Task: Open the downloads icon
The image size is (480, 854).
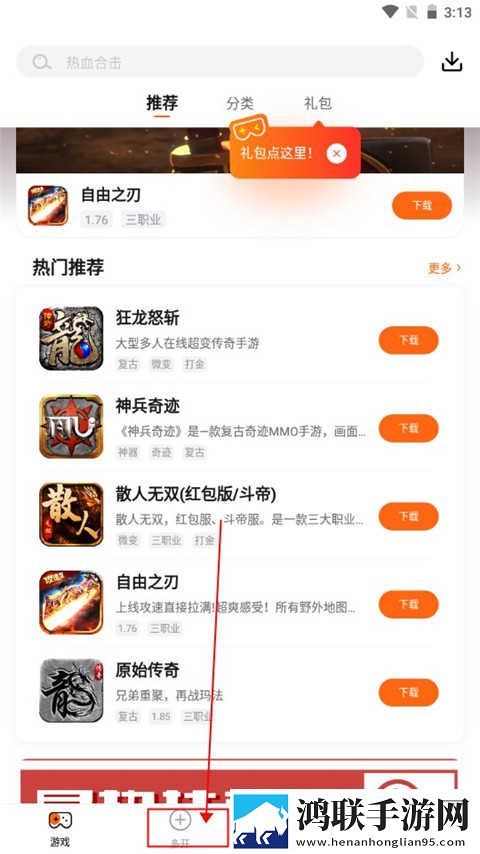Action: [452, 62]
